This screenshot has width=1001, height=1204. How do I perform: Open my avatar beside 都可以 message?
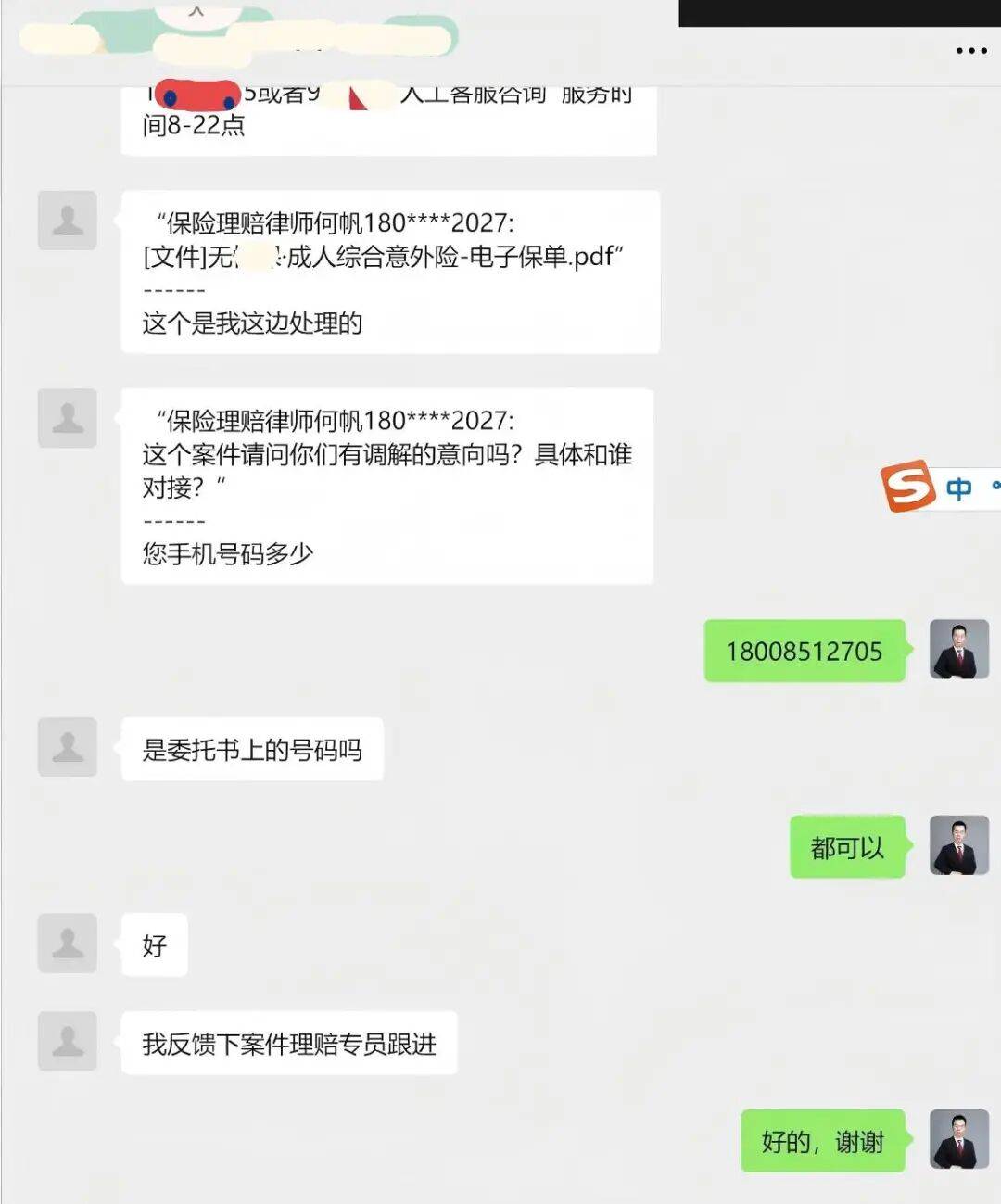pyautogui.click(x=959, y=845)
